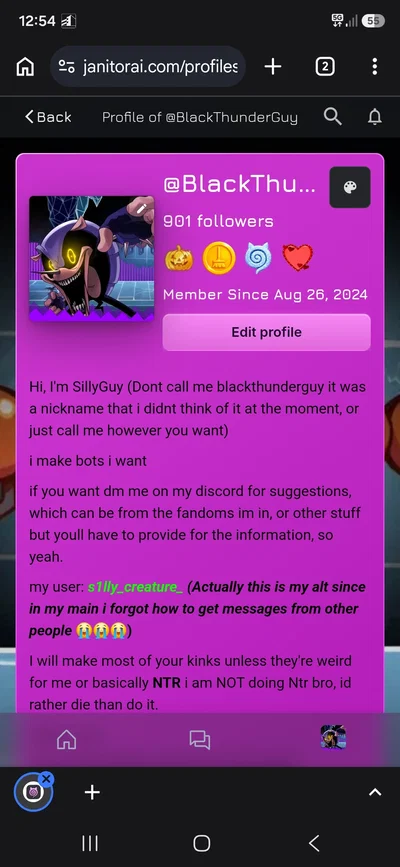Open the notifications bell
The width and height of the screenshot is (400, 867).
click(375, 117)
